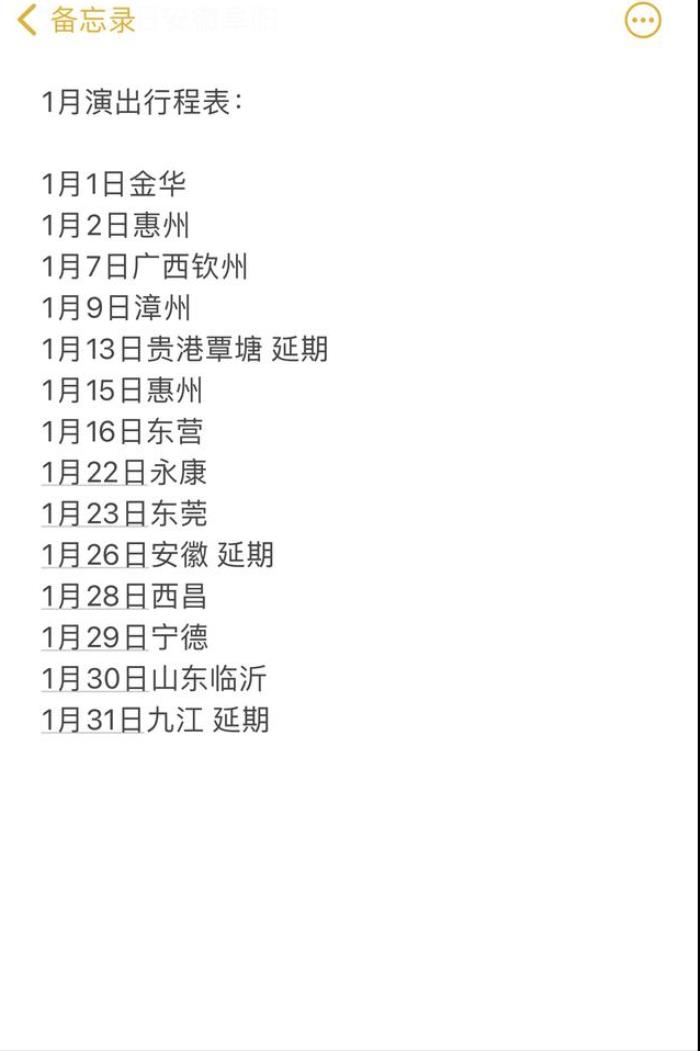Open the underlined date 1月30日
Screen dimensions: 700x1051
tap(94, 678)
